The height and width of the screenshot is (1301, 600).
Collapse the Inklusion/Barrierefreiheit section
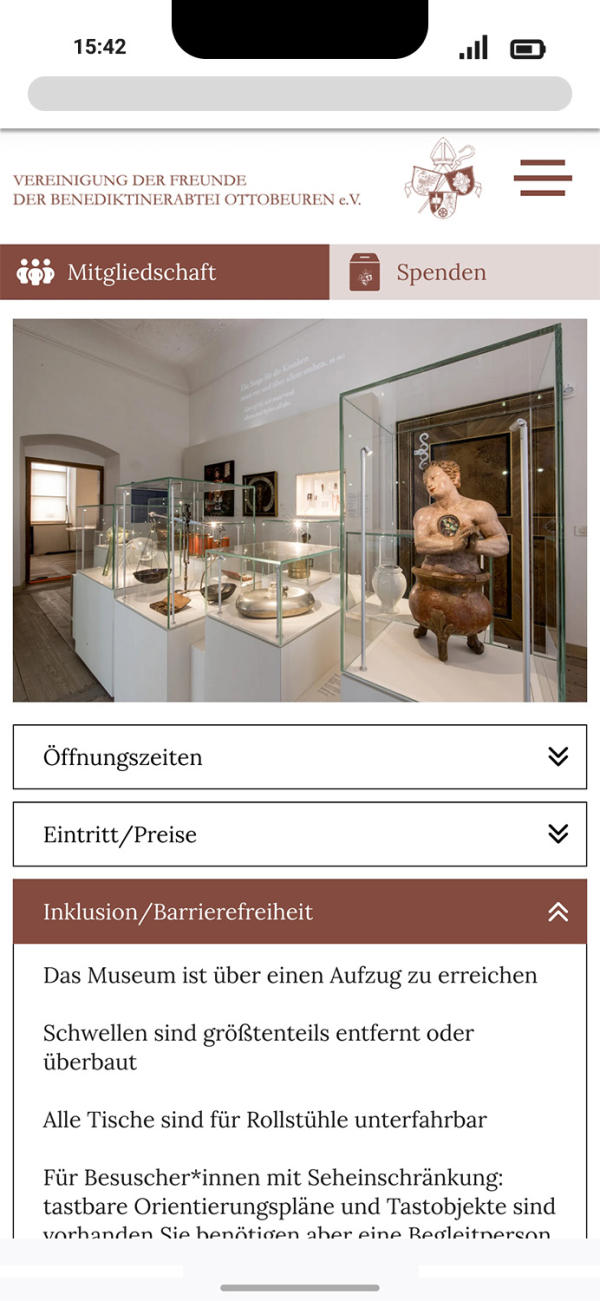300,912
